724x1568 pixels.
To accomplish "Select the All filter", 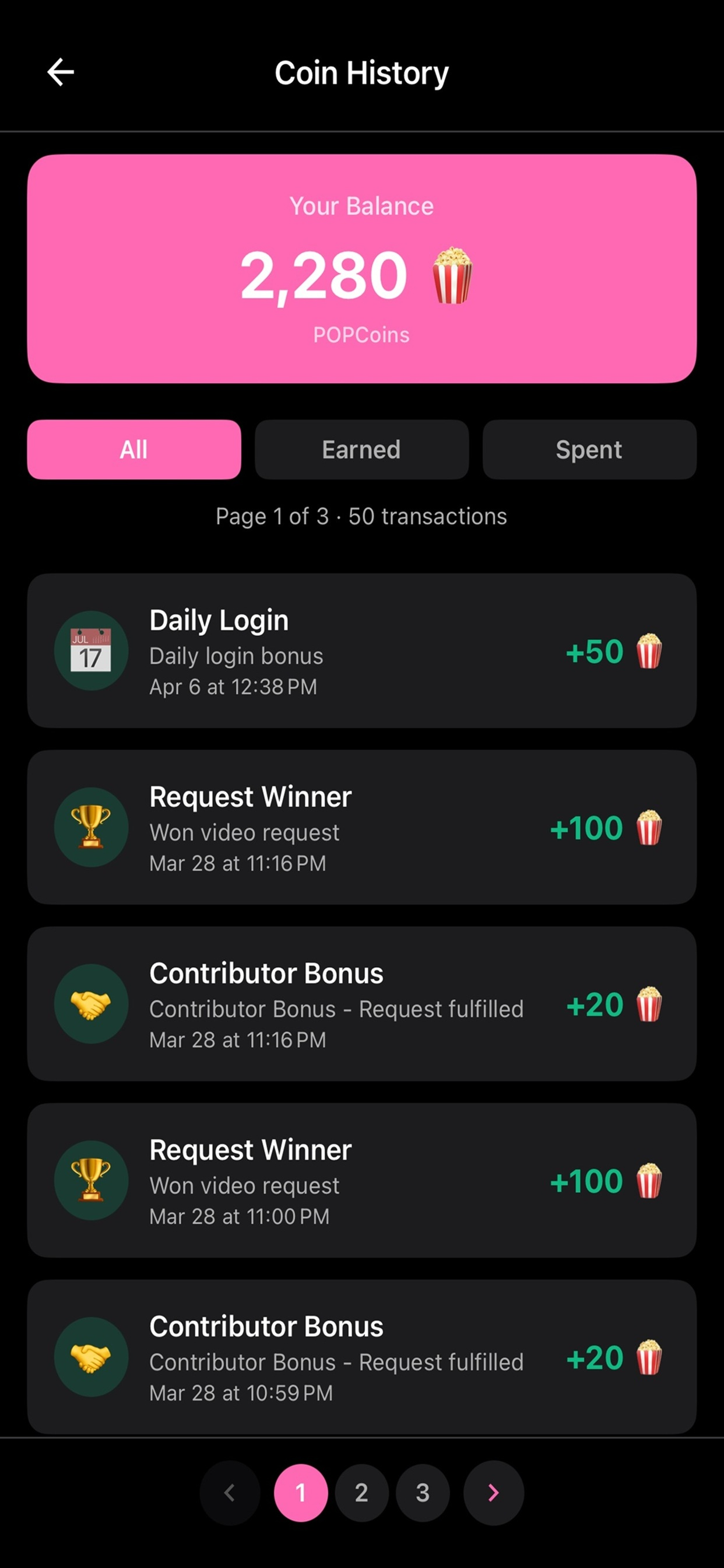I will 133,449.
